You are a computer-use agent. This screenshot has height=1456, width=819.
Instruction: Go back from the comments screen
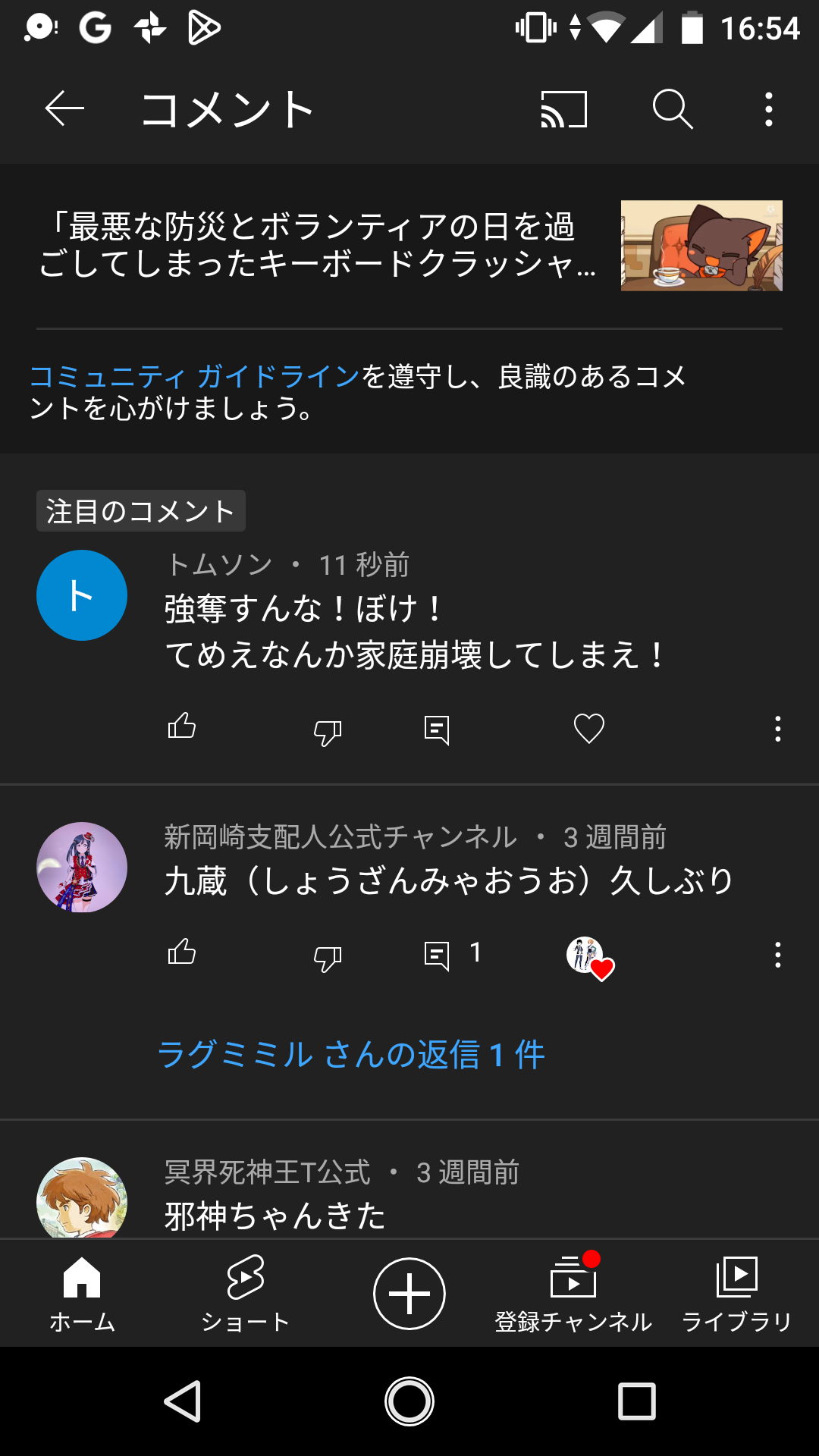coord(64,109)
